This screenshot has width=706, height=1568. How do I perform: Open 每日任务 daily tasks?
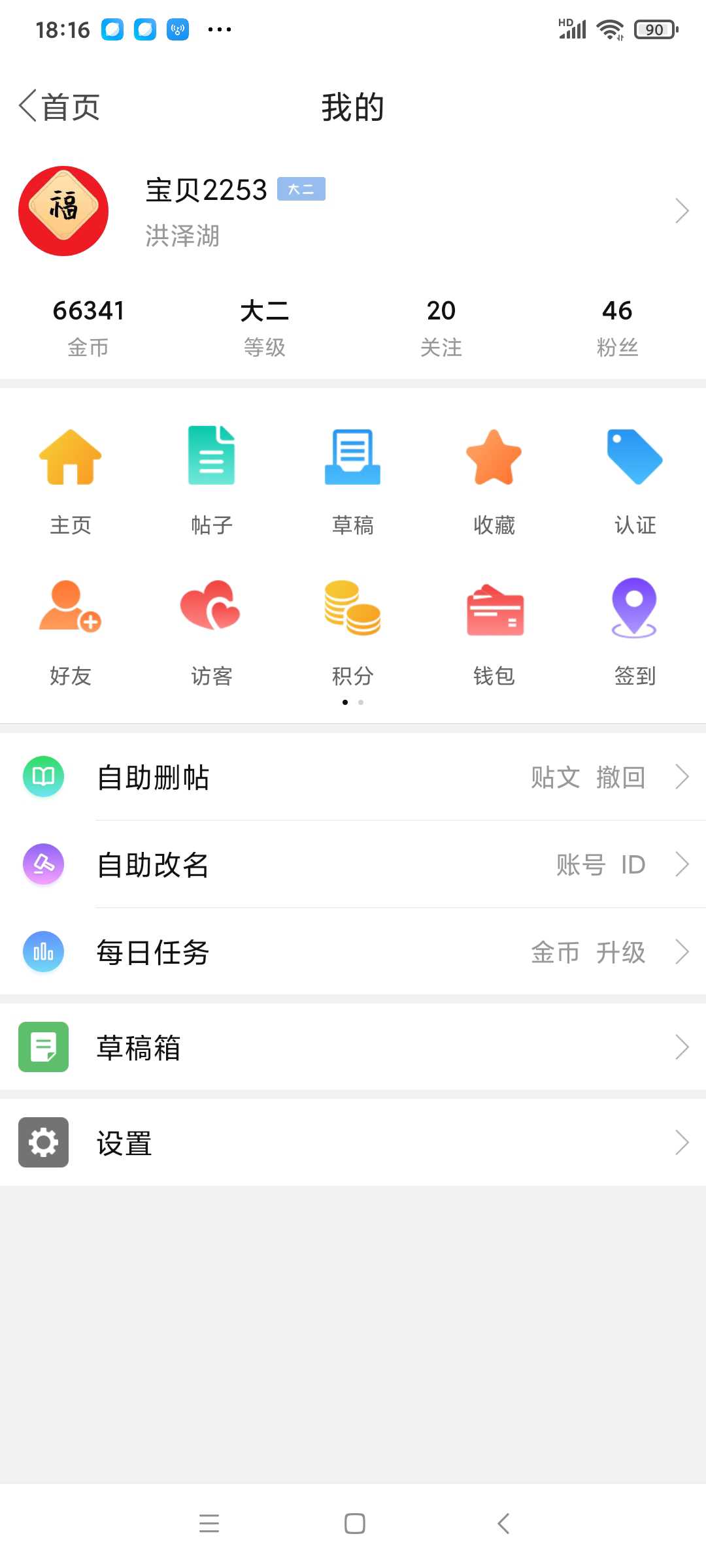coord(353,952)
